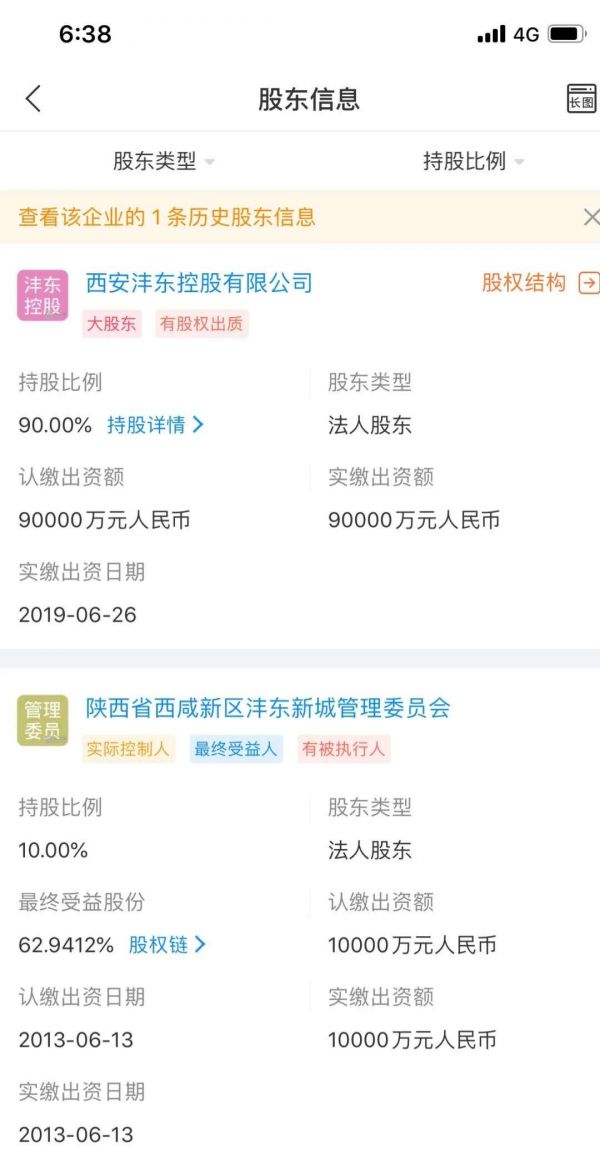Viewport: 600px width, 1161px height.
Task: Tap the 有股权出质 tag
Action: coord(201,324)
